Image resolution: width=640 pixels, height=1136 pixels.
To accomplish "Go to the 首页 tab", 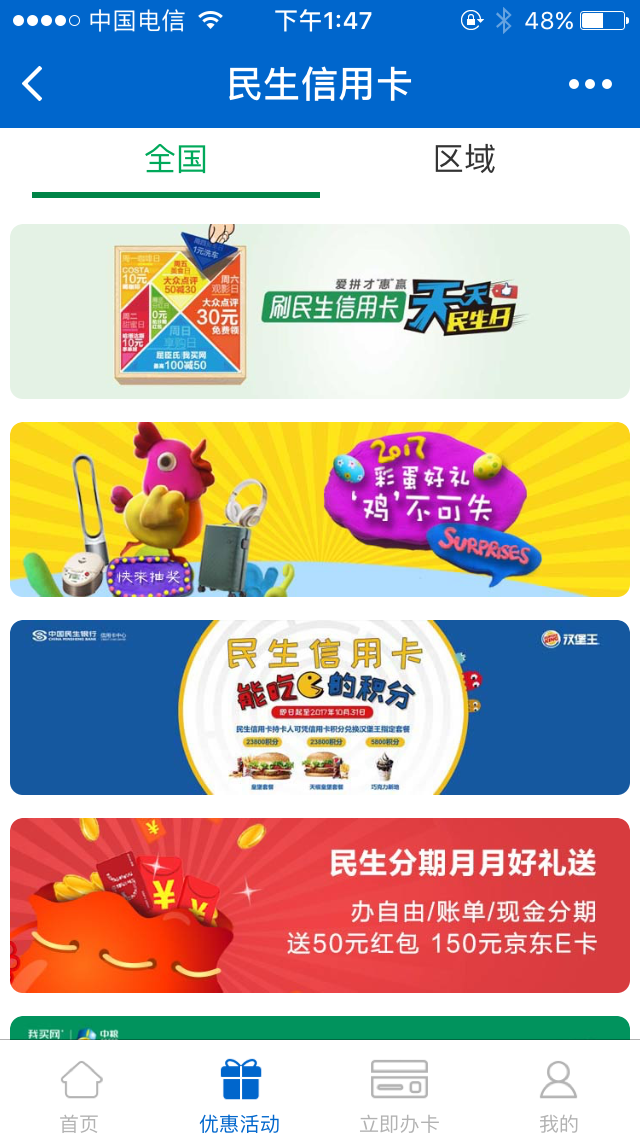I will pyautogui.click(x=80, y=1096).
